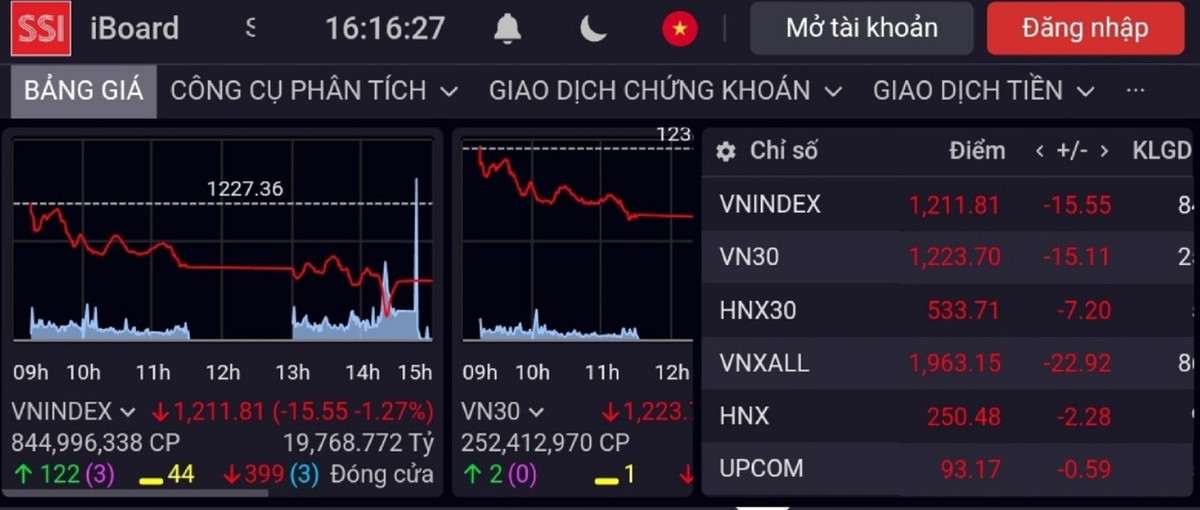Expand Giao dịch chứng khoán menu
The image size is (1200, 510).
coord(665,91)
